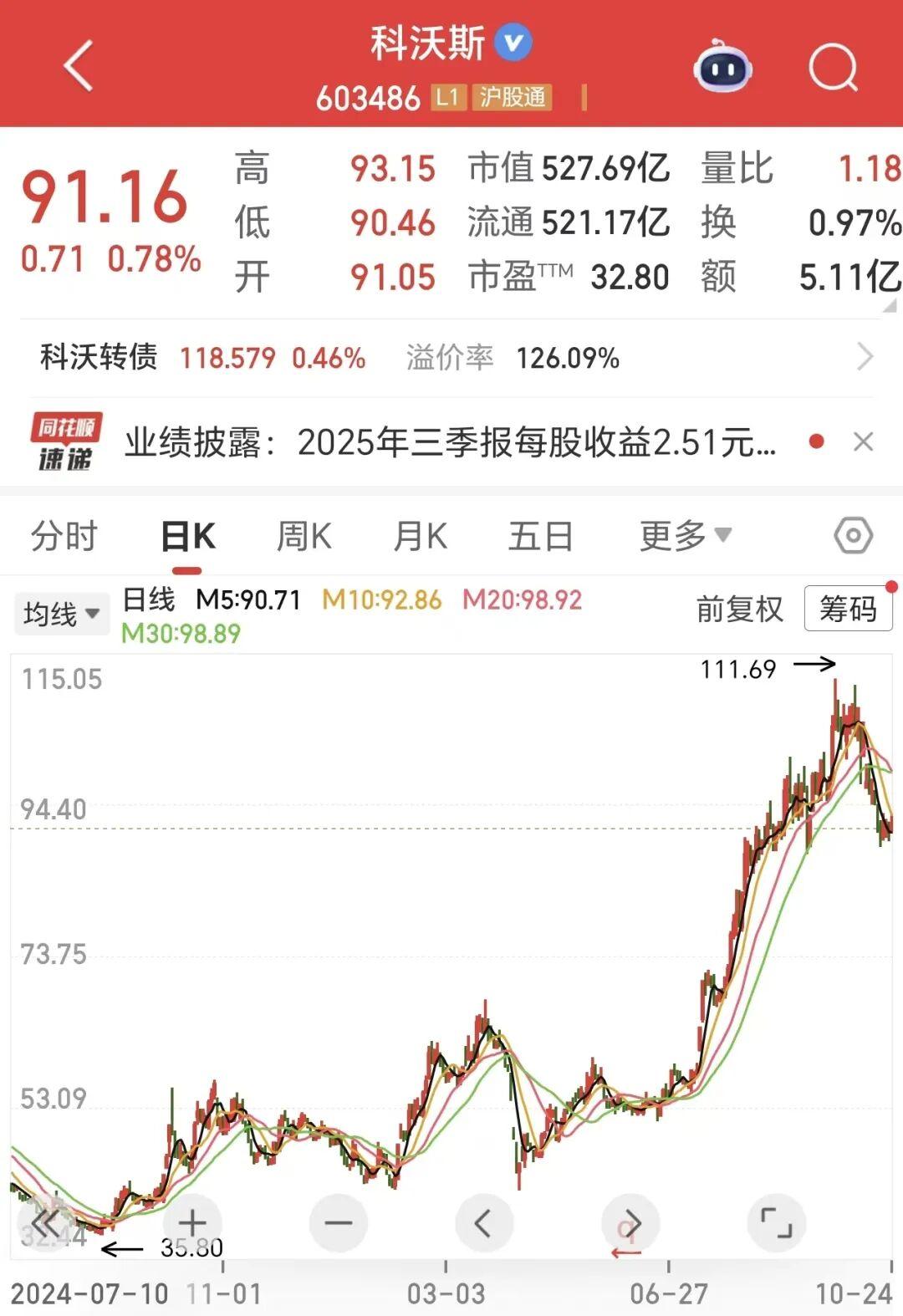The image size is (903, 1316).
Task: Switch to the 分时 intraday tab
Action: tap(64, 535)
